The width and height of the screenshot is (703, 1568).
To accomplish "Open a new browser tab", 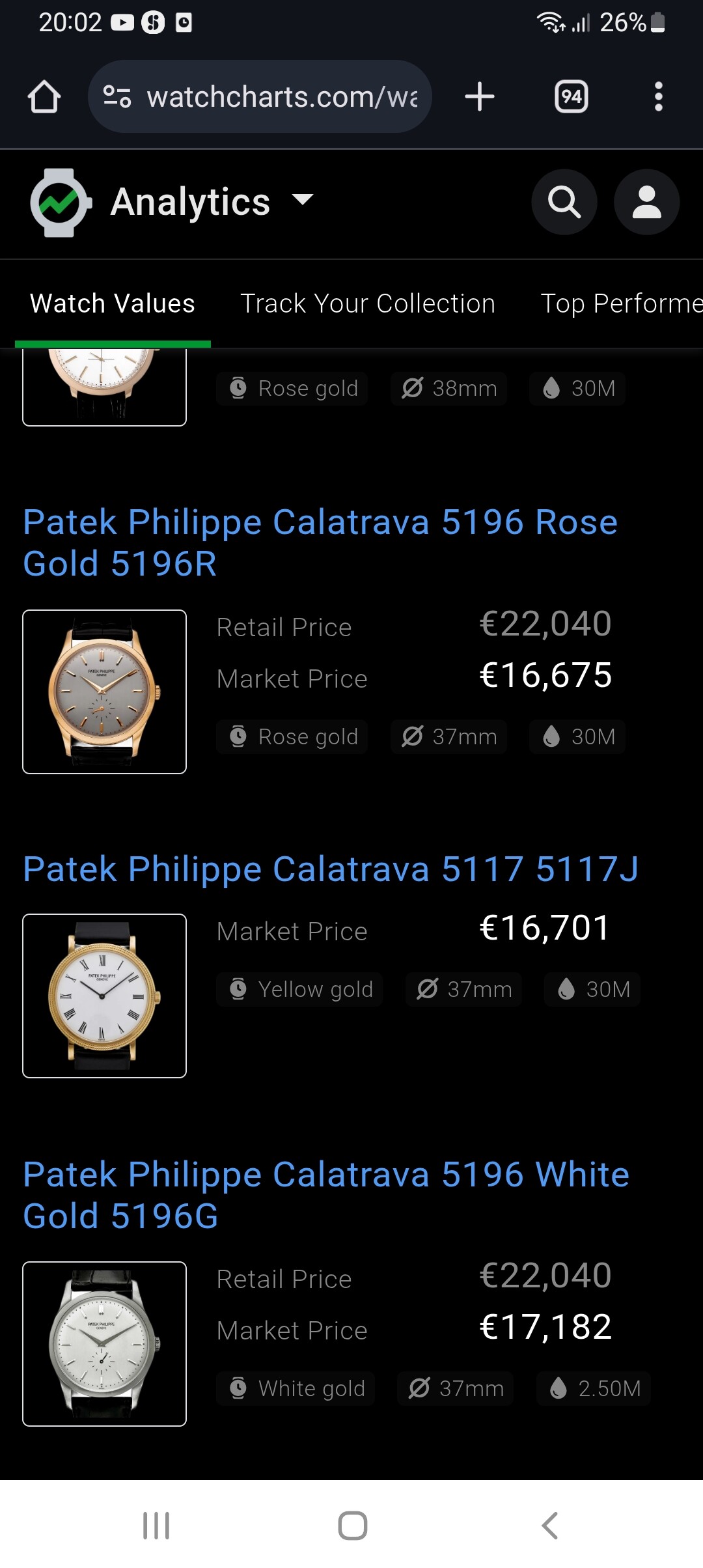I will coord(480,96).
